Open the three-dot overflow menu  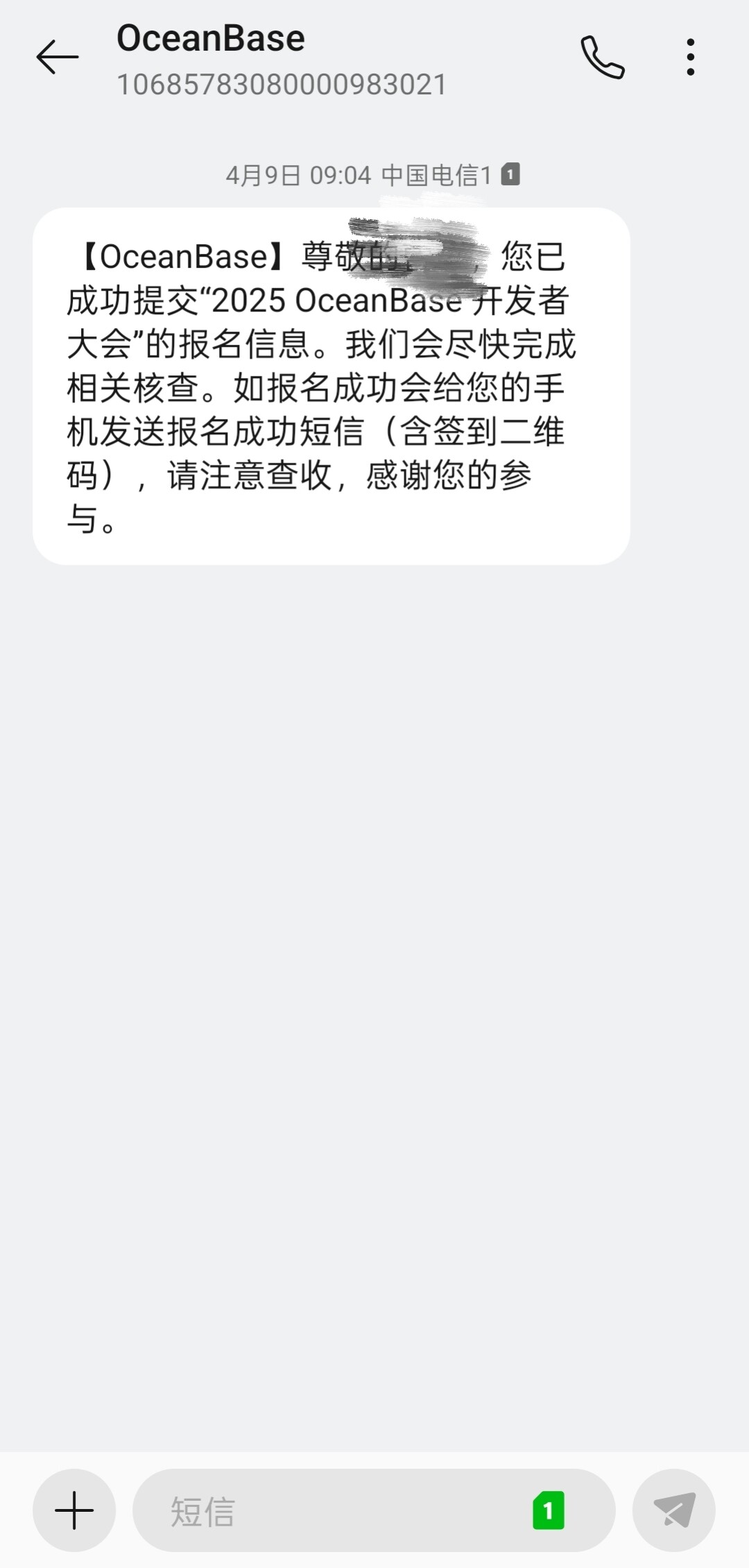(690, 57)
